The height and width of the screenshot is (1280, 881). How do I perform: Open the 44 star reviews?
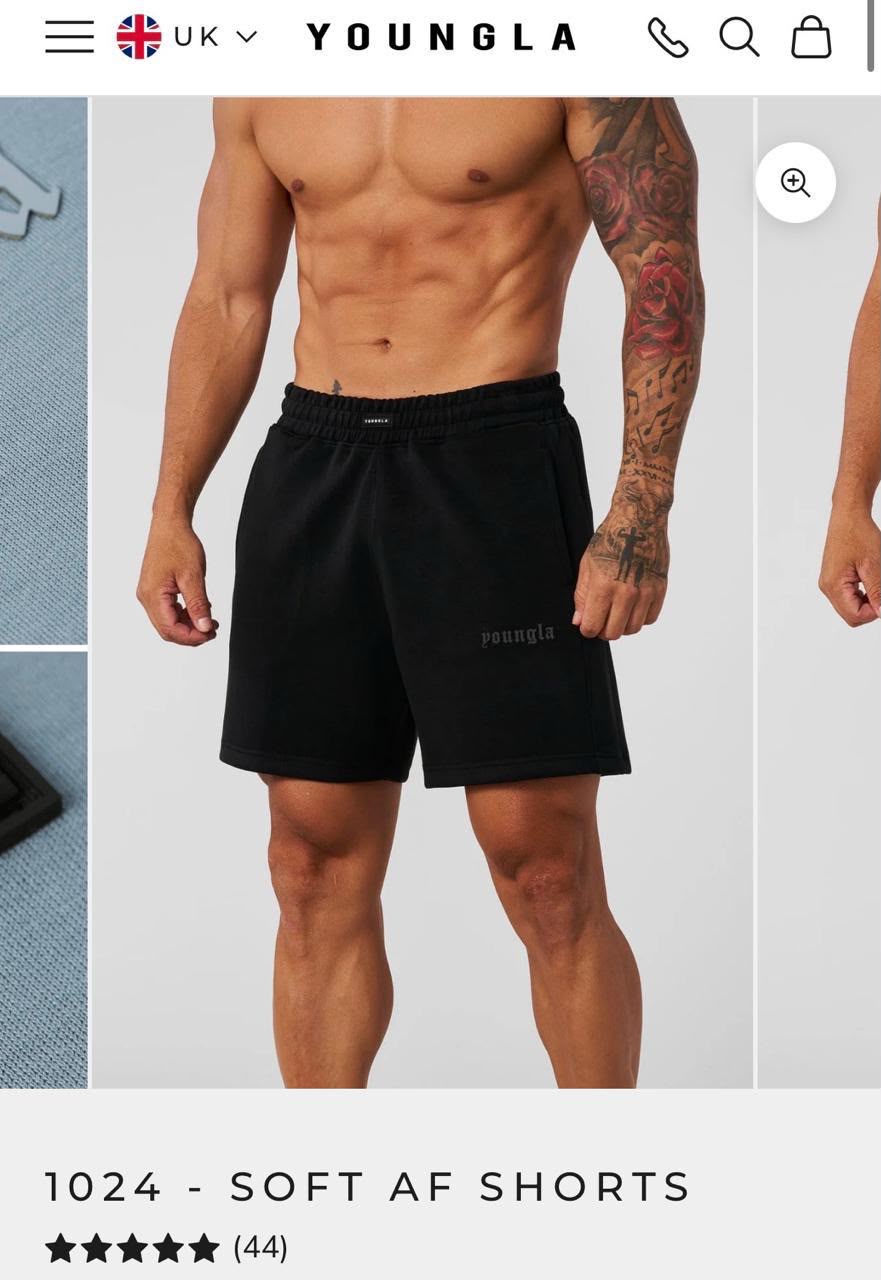point(166,1248)
